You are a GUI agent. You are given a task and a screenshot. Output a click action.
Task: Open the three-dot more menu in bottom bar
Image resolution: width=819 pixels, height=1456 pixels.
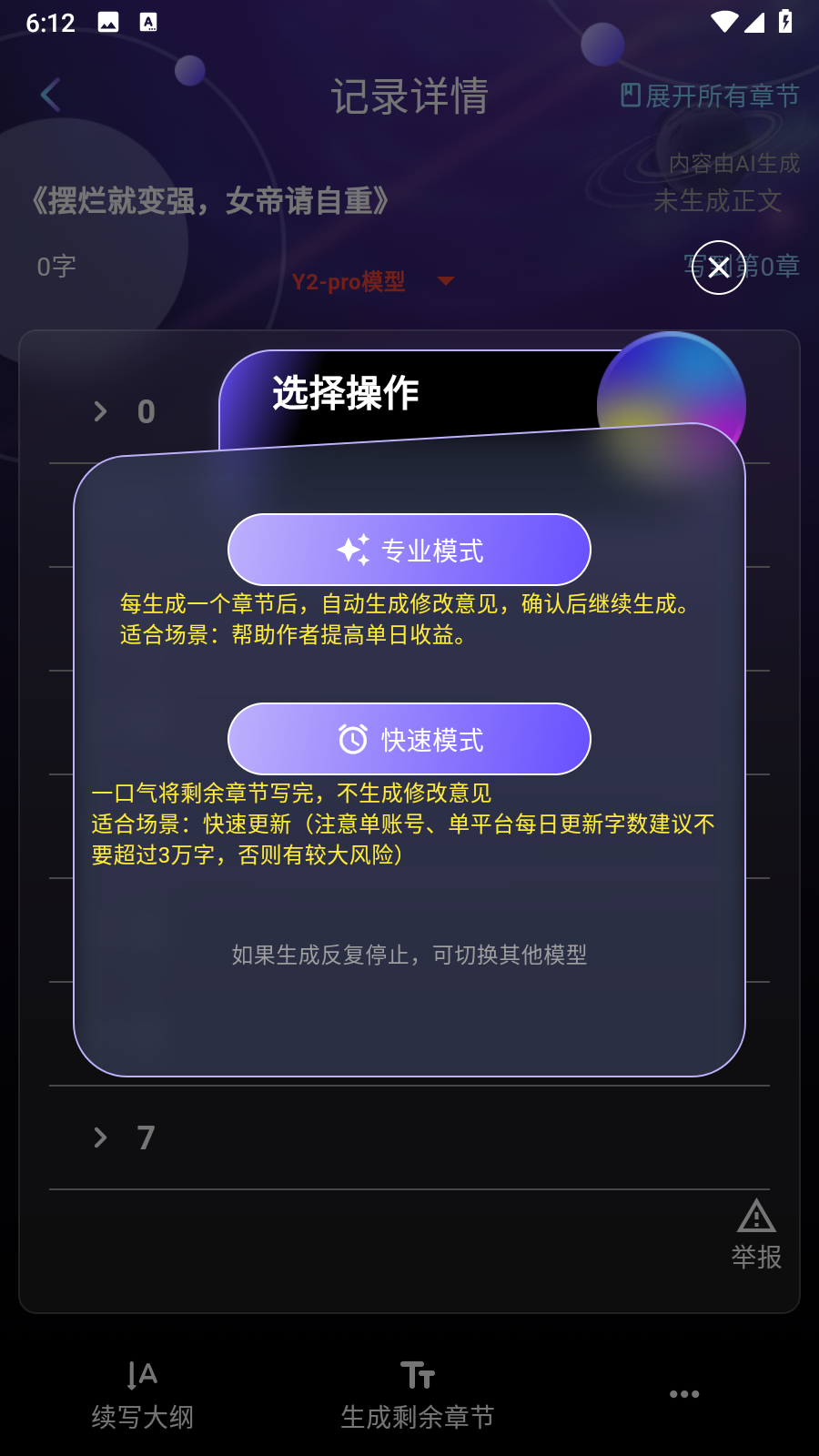[683, 1393]
